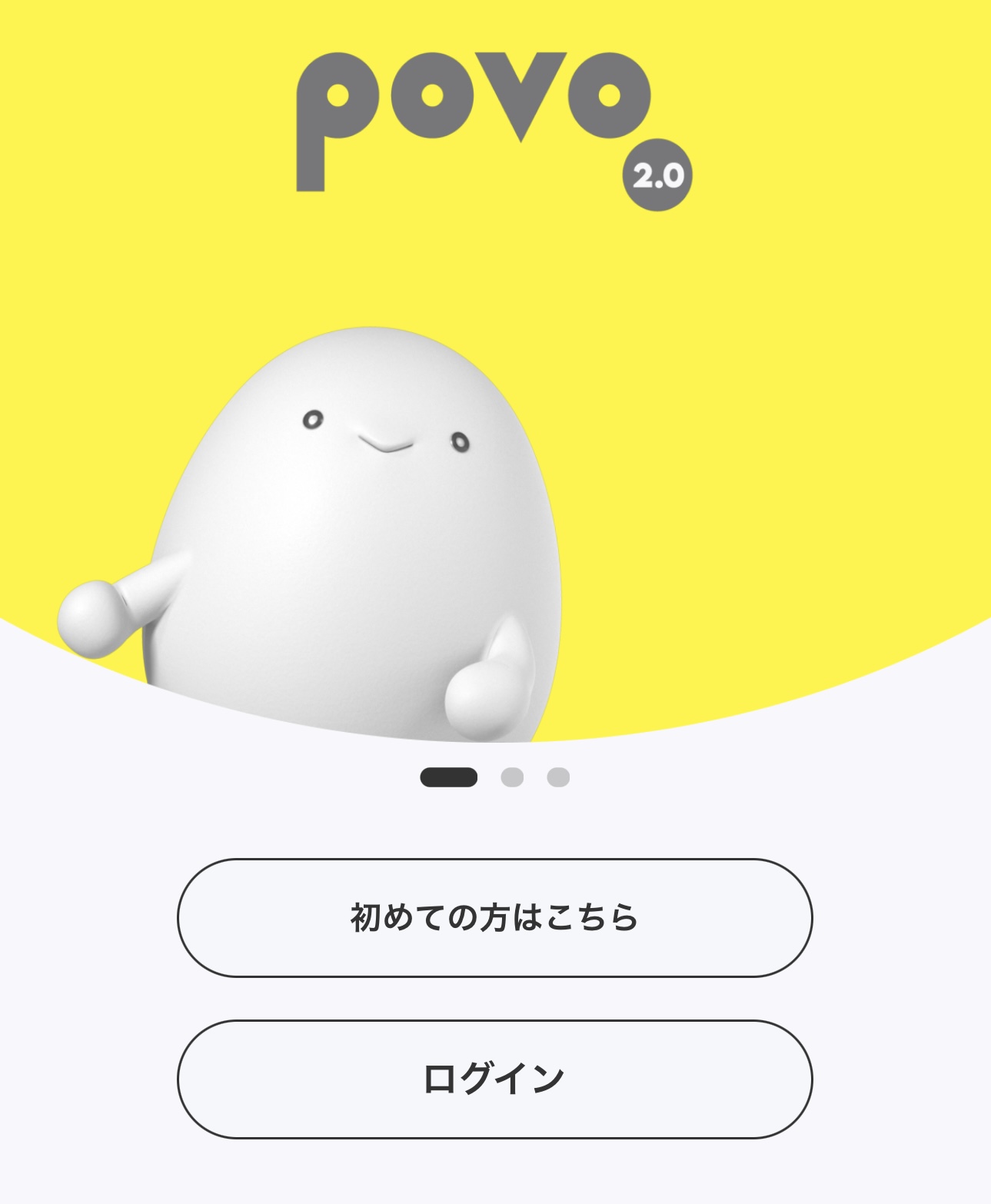Select the second page indicator dot
991x1204 pixels.
tap(512, 777)
